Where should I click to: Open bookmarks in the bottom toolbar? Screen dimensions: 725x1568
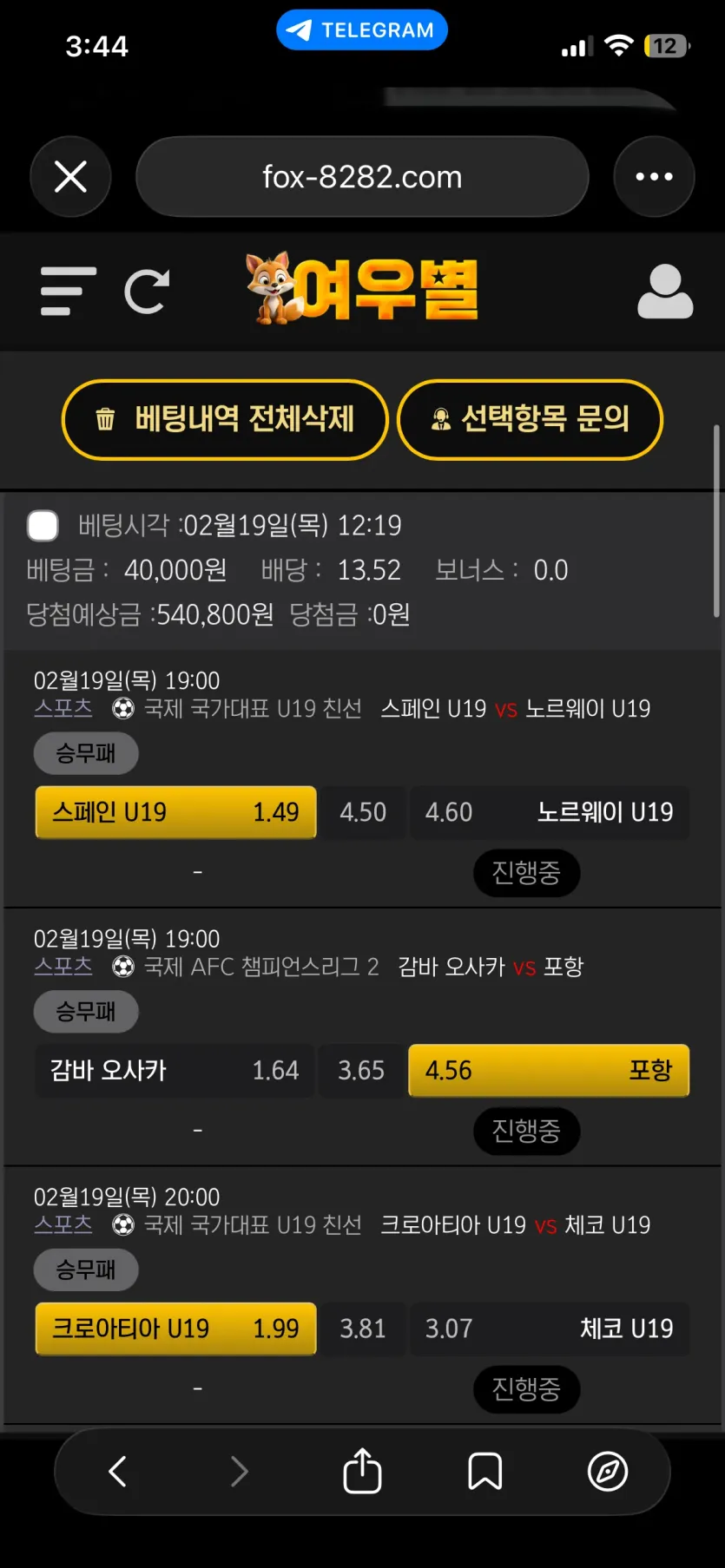485,1472
